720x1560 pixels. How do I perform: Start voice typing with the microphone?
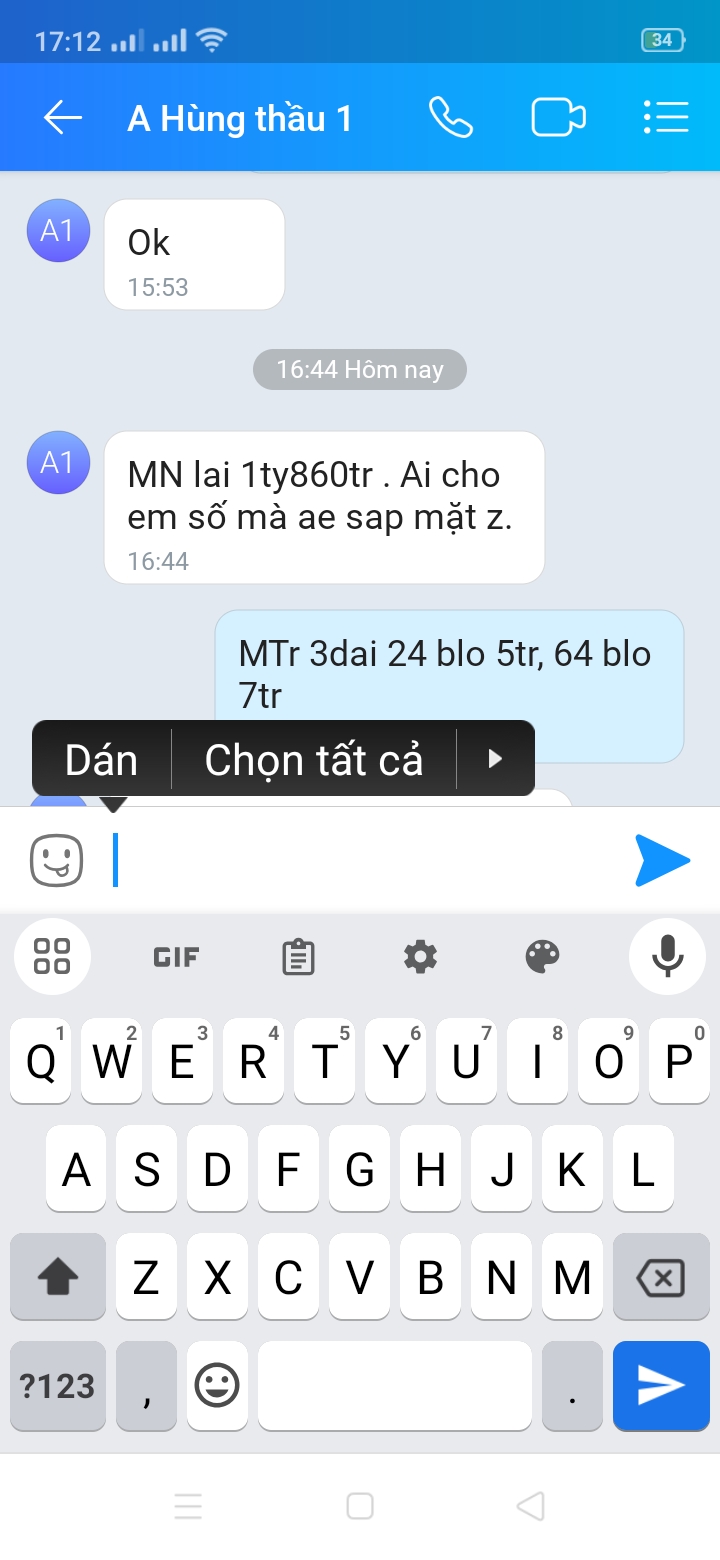666,957
